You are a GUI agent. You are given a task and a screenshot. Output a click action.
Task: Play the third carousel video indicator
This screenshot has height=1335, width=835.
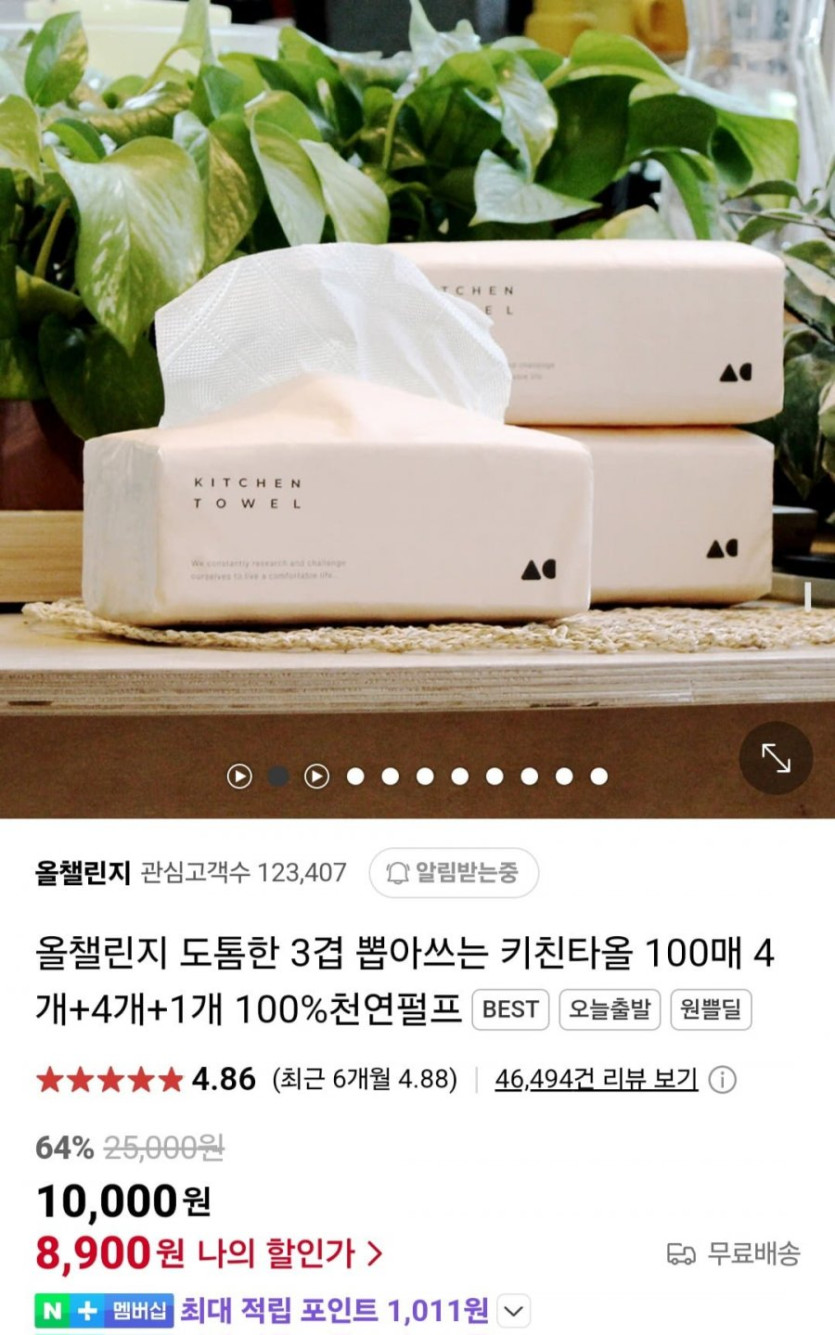point(317,776)
